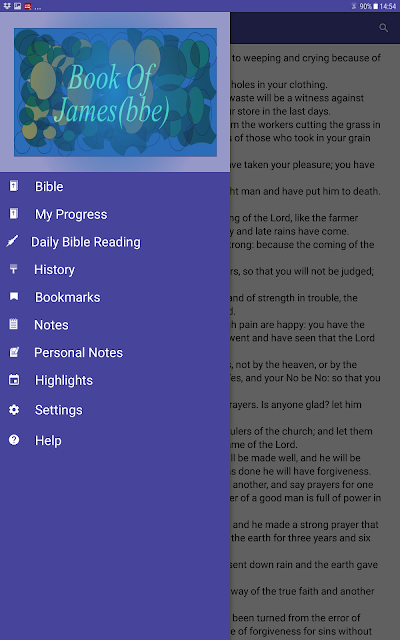Screen dimensions: 400x640
Task: Select the Notes entry
Action: click(x=115, y=325)
